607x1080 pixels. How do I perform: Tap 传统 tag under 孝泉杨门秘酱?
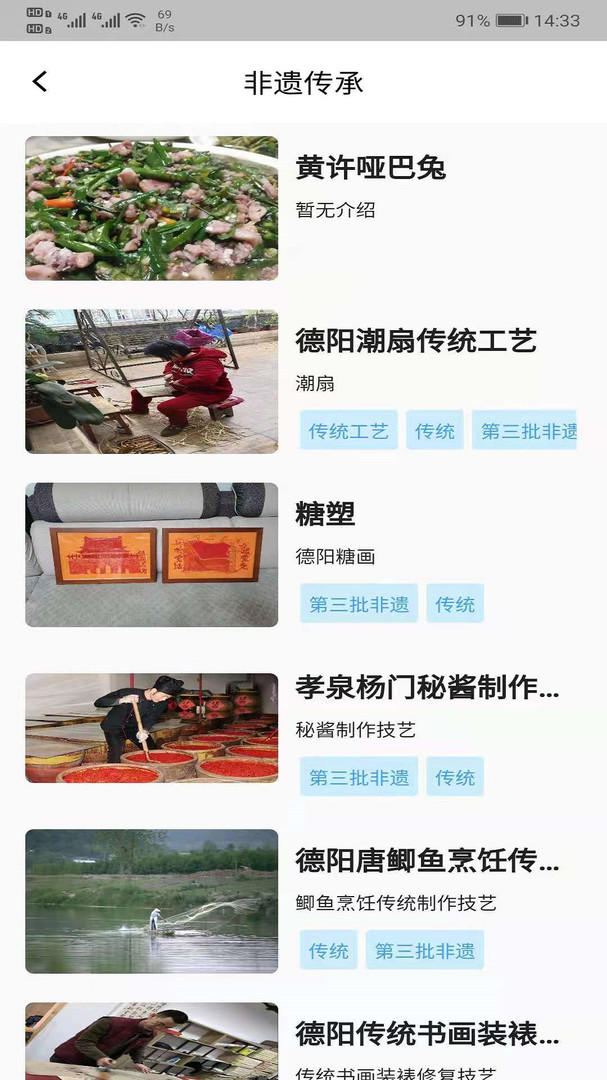pos(455,777)
